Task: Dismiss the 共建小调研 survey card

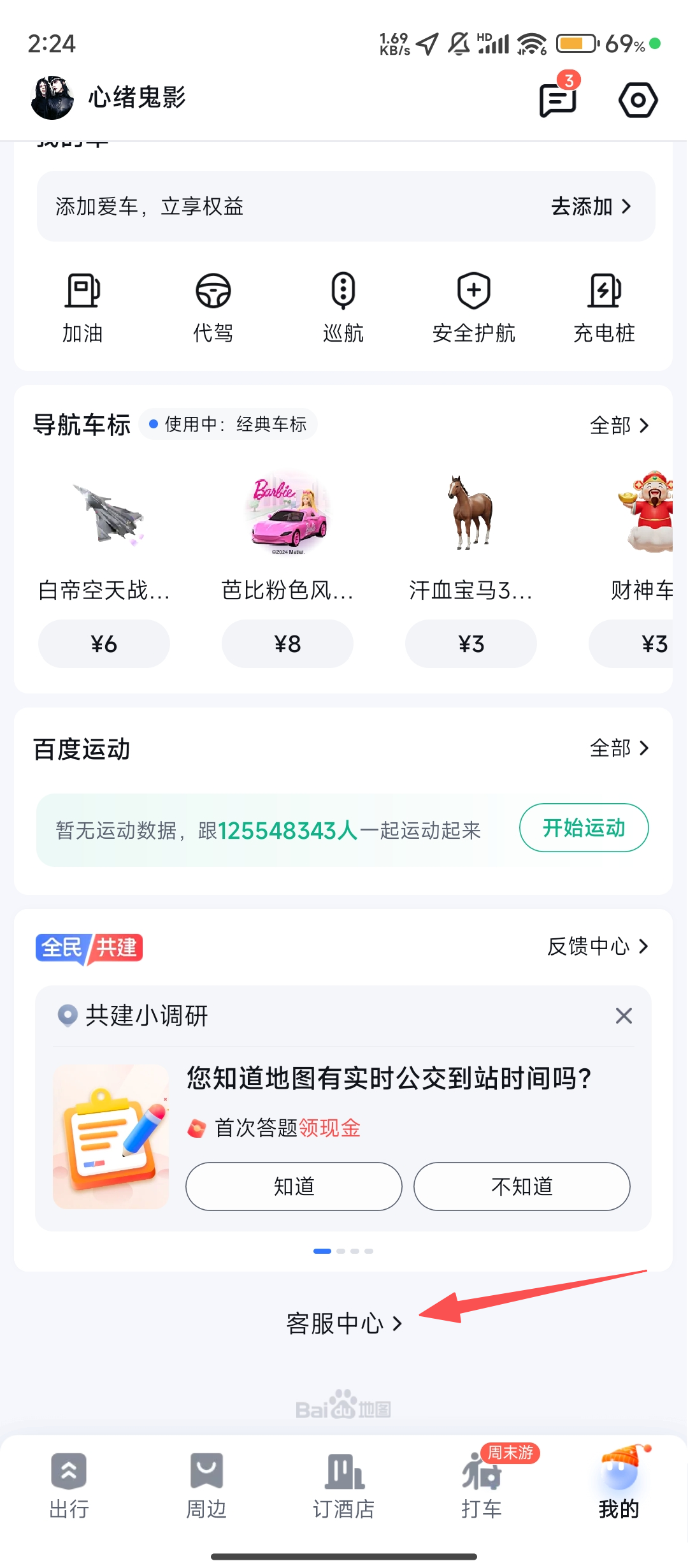Action: click(624, 1015)
